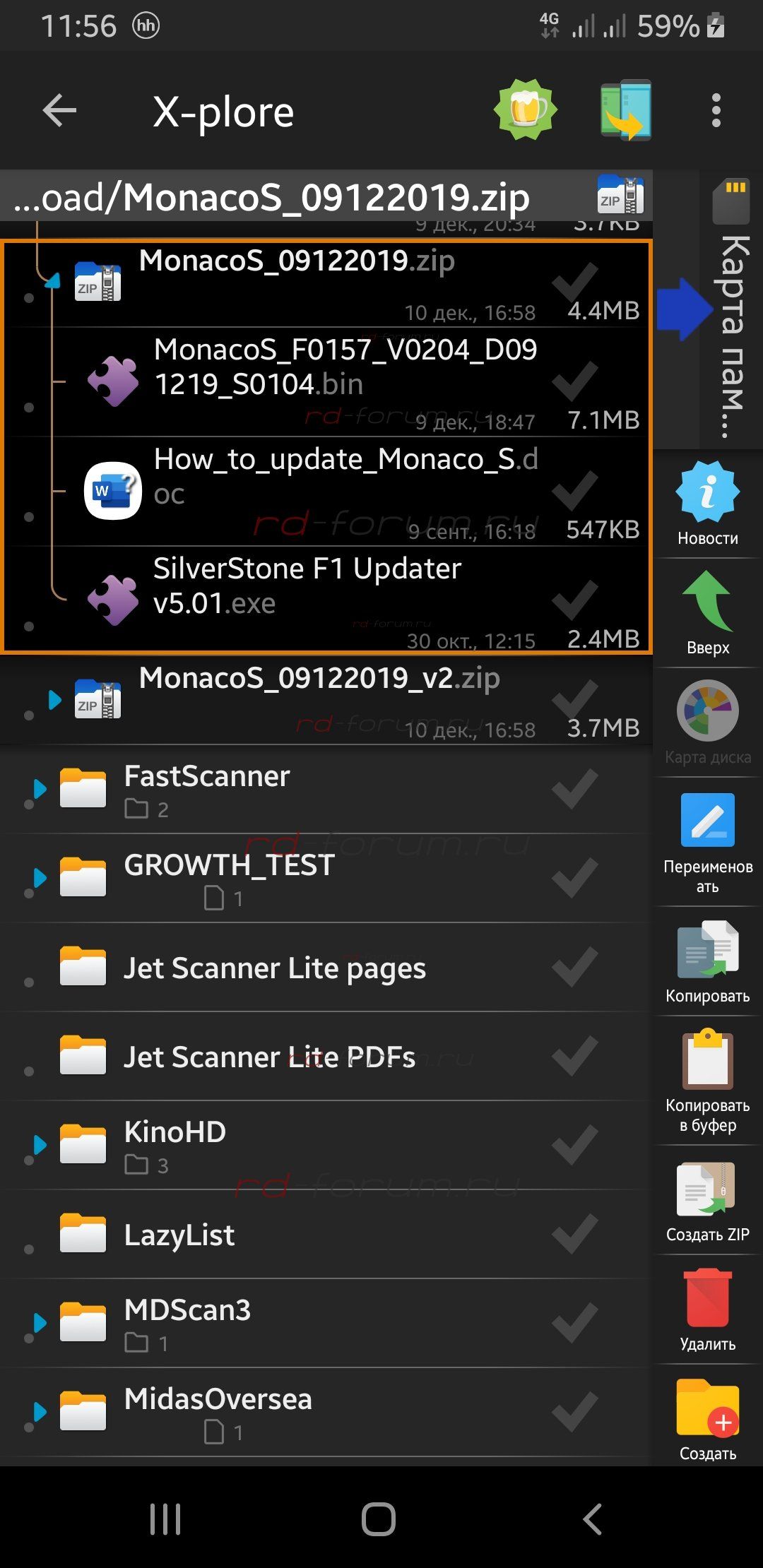The width and height of the screenshot is (763, 1568).
Task: Tap Копировать в буфер
Action: pos(707,1081)
